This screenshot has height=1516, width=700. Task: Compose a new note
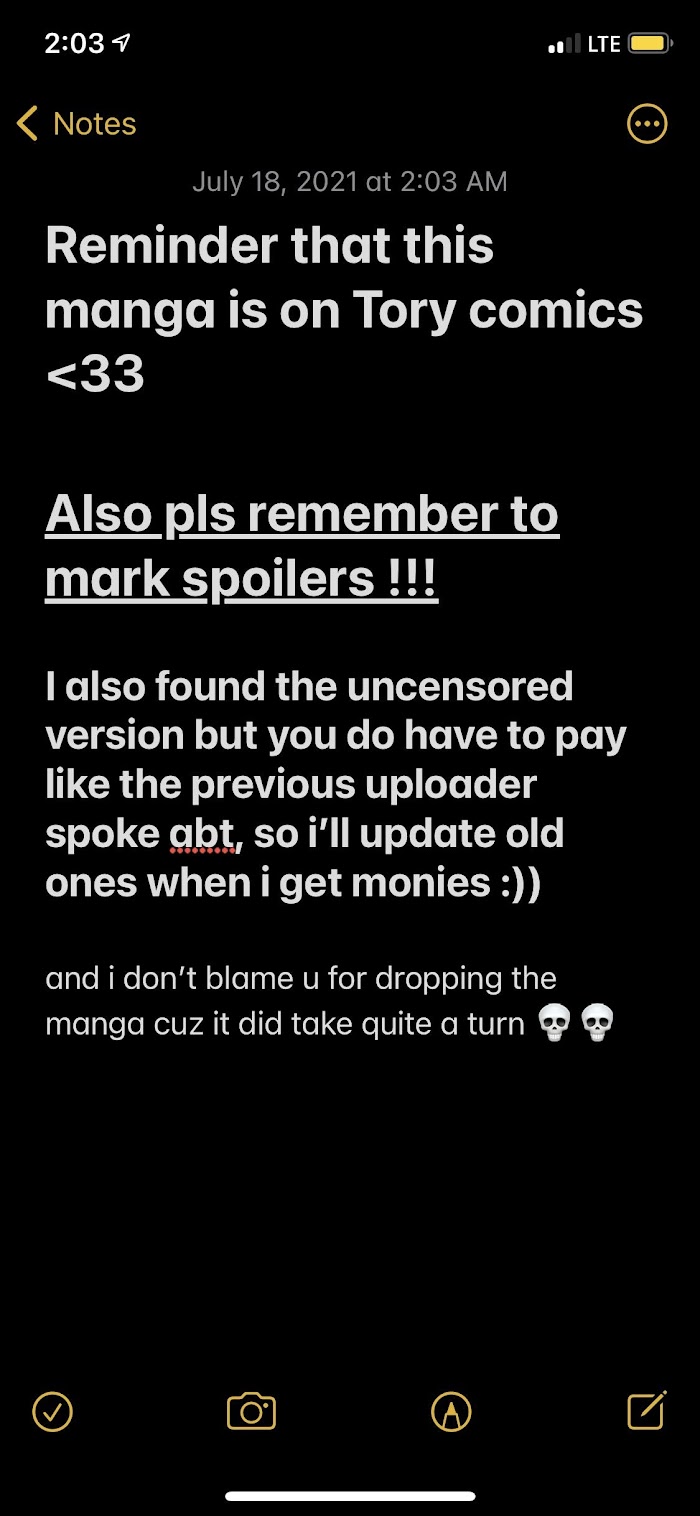coord(647,1410)
